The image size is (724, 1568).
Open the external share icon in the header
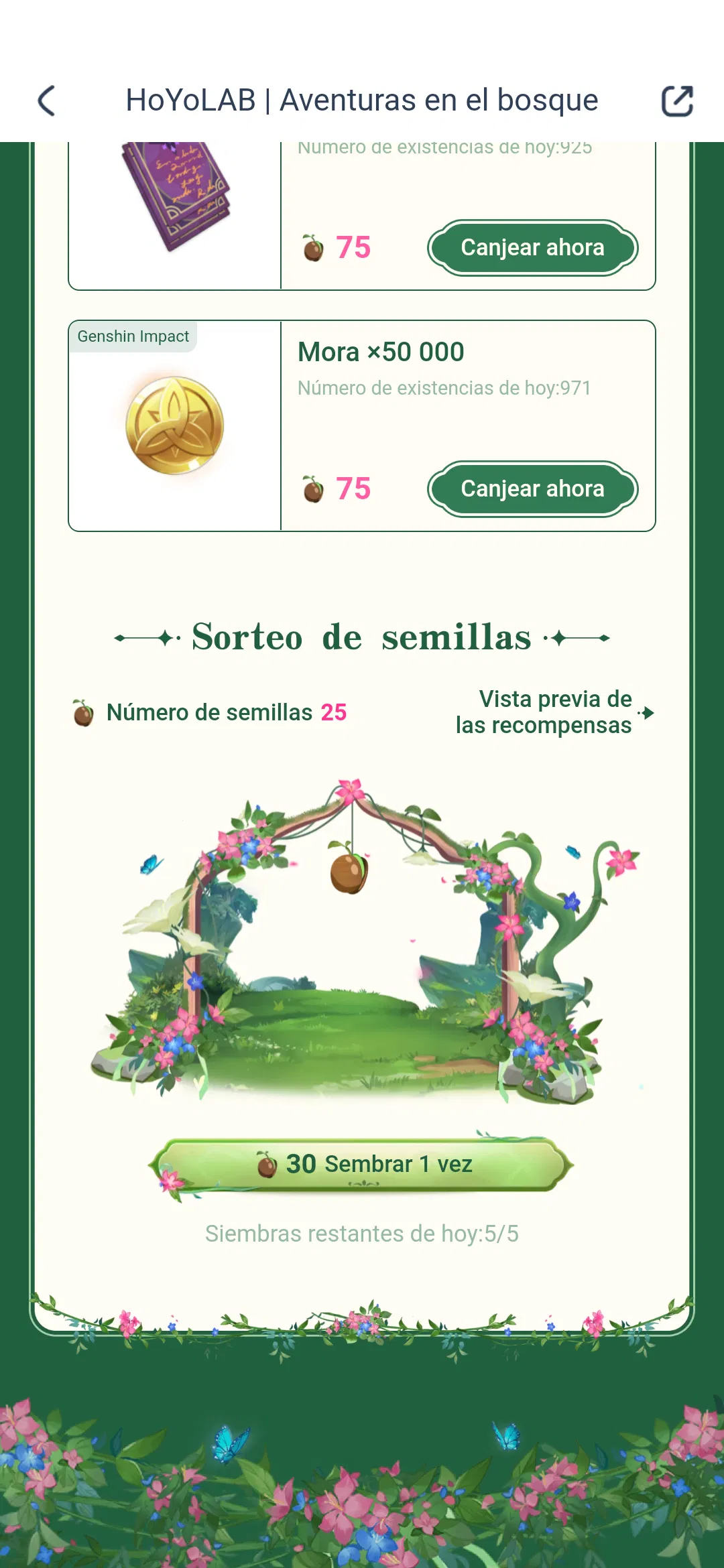point(678,101)
